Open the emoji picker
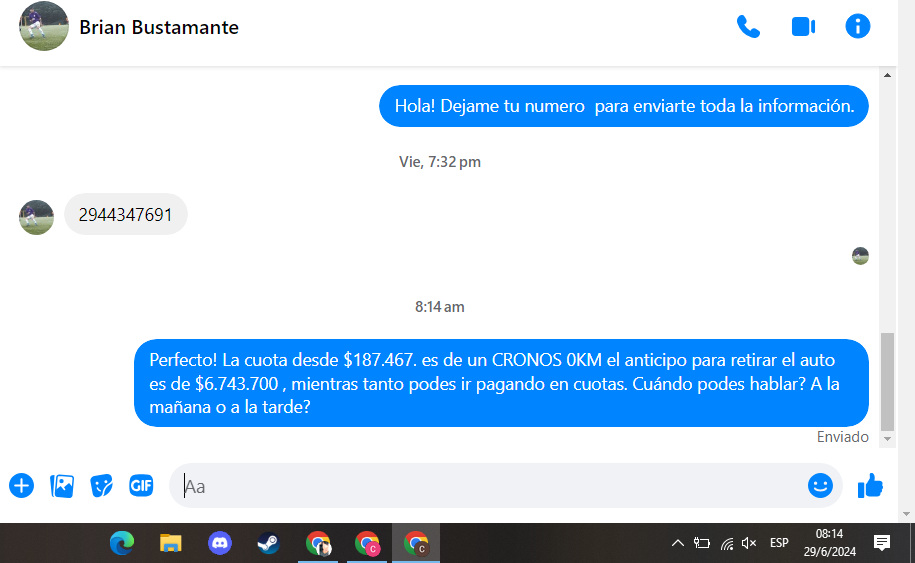The width and height of the screenshot is (915, 563). click(x=820, y=486)
